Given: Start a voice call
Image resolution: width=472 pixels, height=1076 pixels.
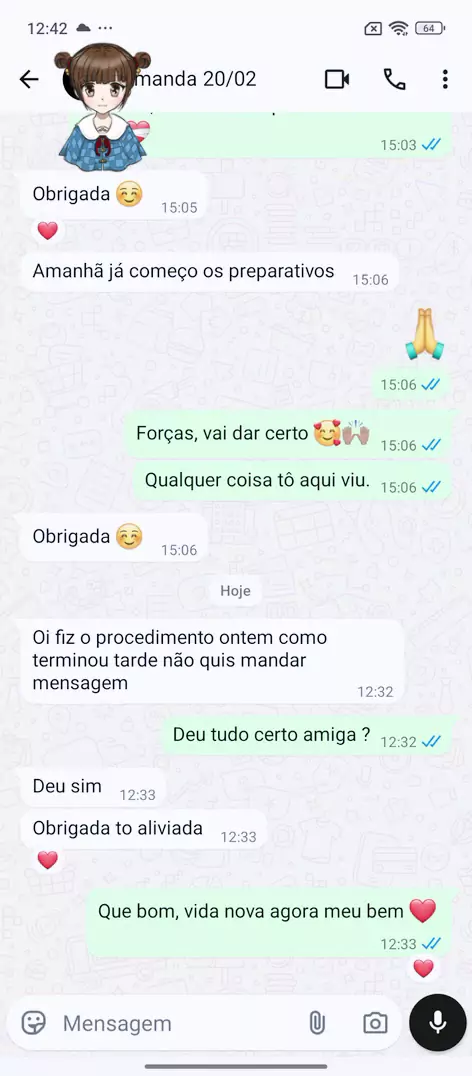Looking at the screenshot, I should coord(394,80).
